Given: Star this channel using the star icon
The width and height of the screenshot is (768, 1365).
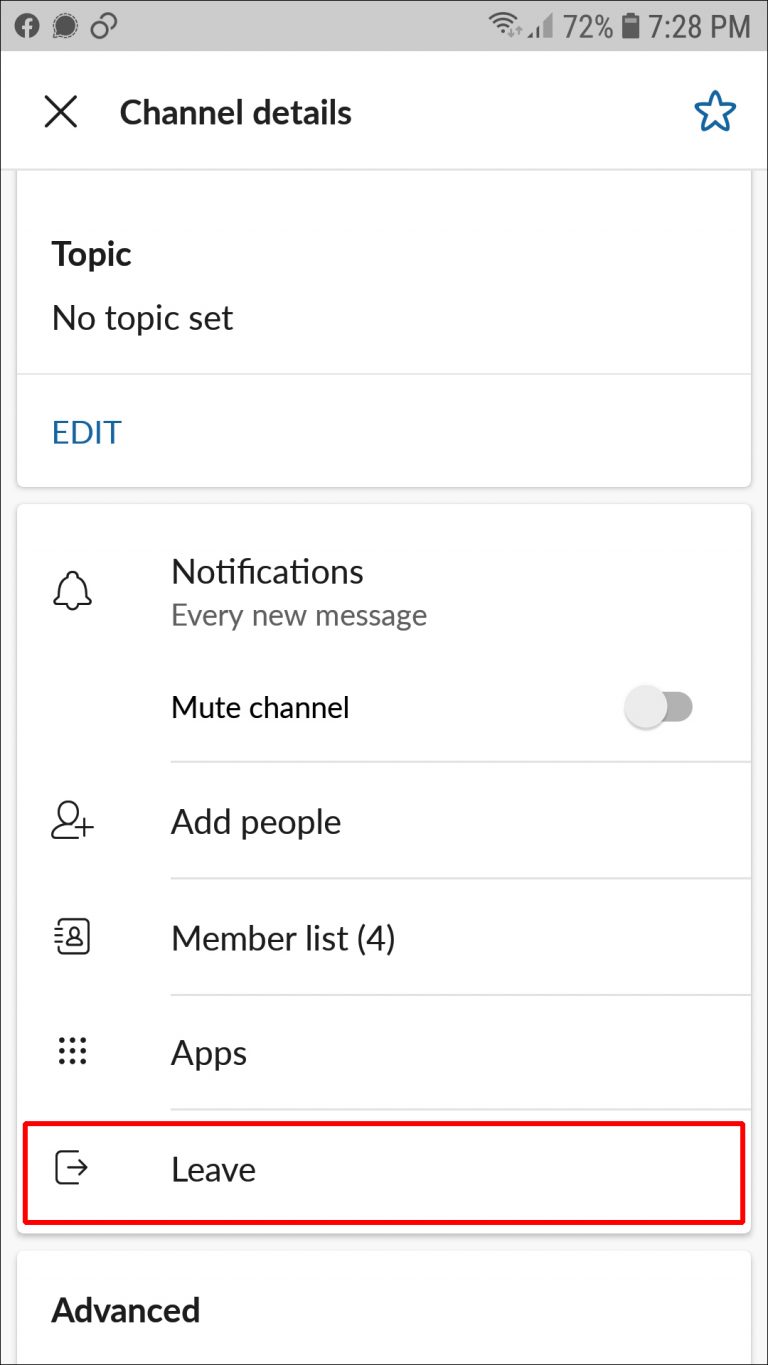Looking at the screenshot, I should pyautogui.click(x=716, y=111).
